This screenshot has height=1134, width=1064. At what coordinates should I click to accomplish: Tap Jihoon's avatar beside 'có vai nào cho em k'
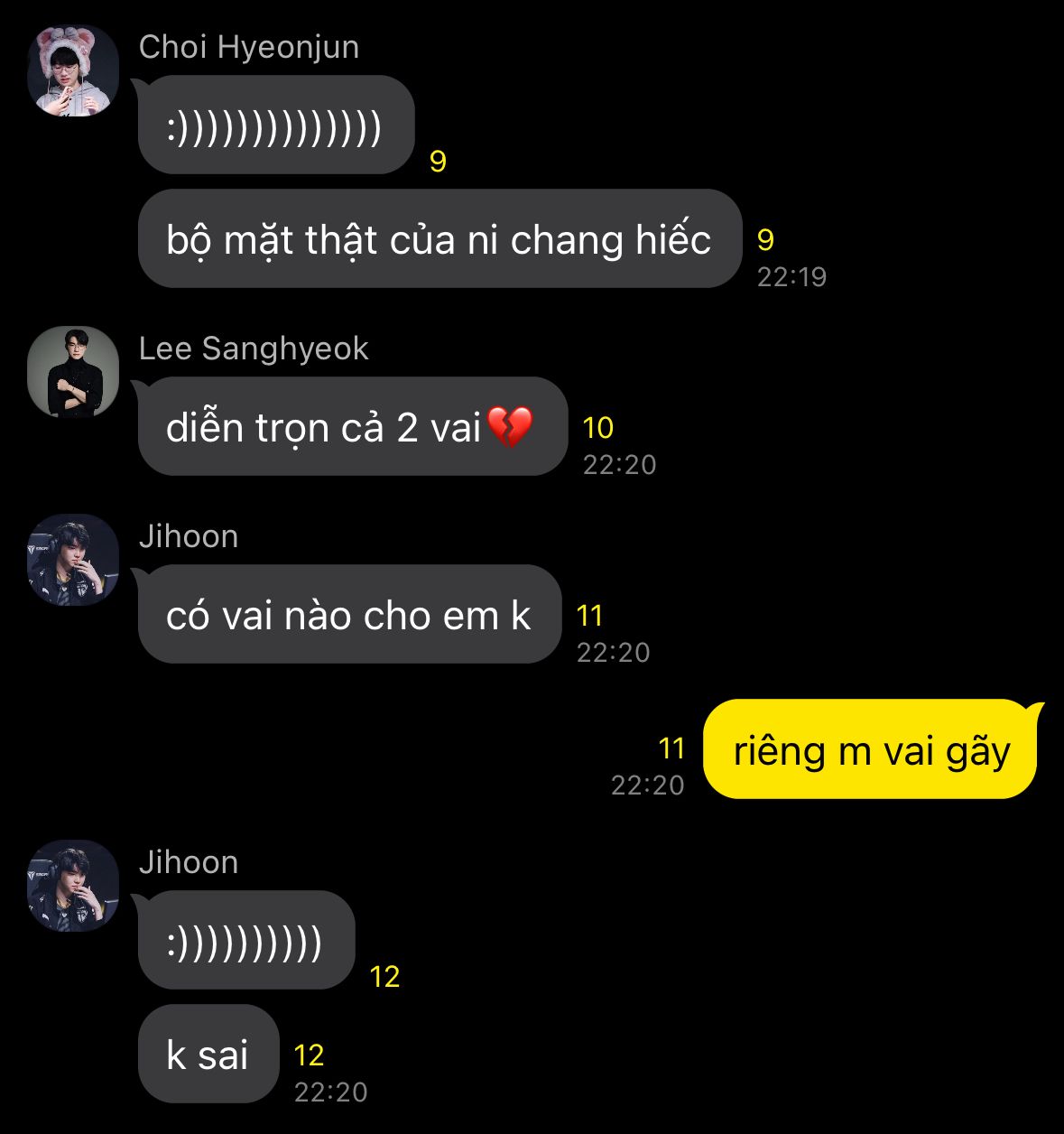[73, 560]
